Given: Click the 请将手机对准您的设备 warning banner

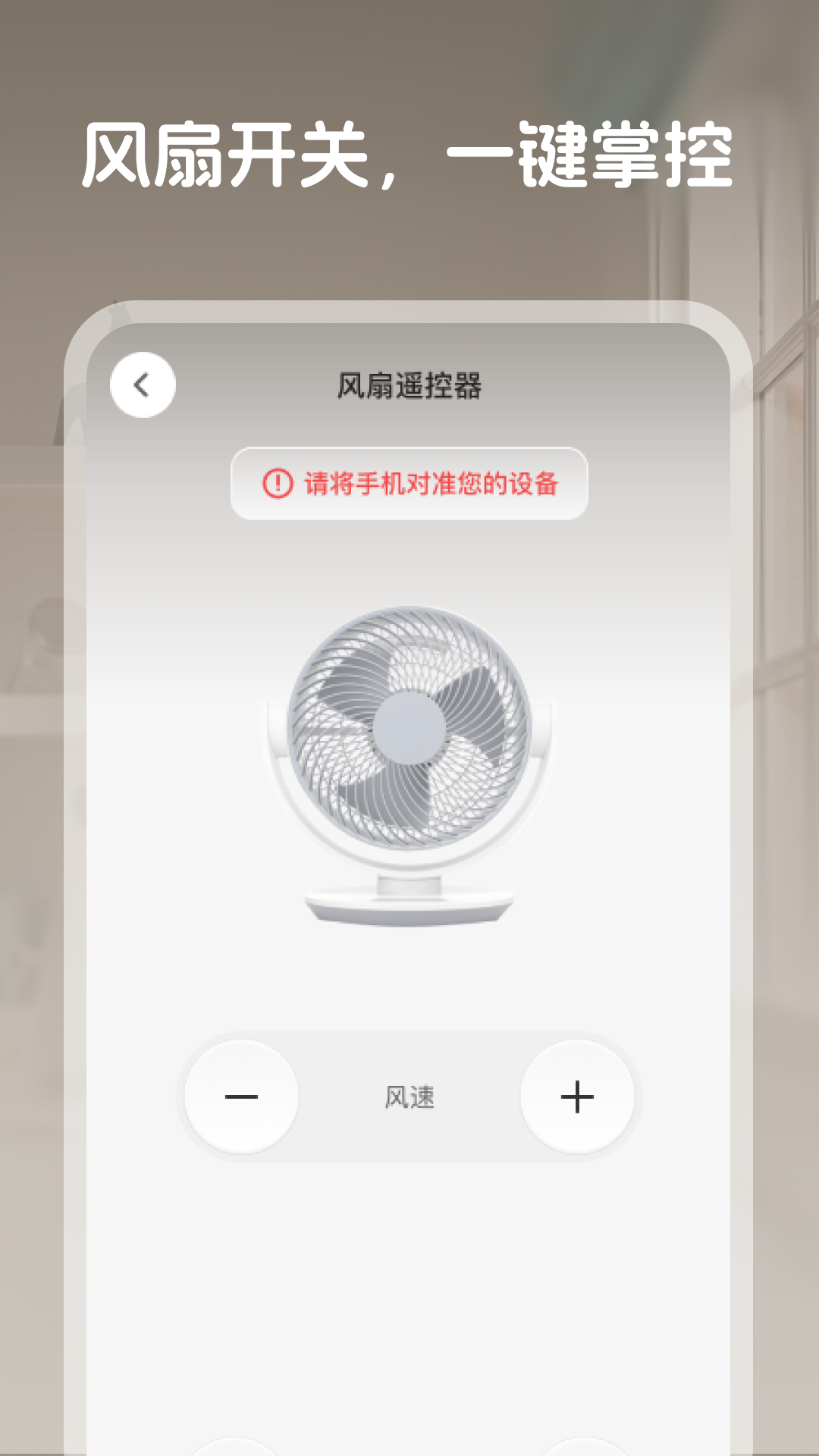Looking at the screenshot, I should [409, 483].
